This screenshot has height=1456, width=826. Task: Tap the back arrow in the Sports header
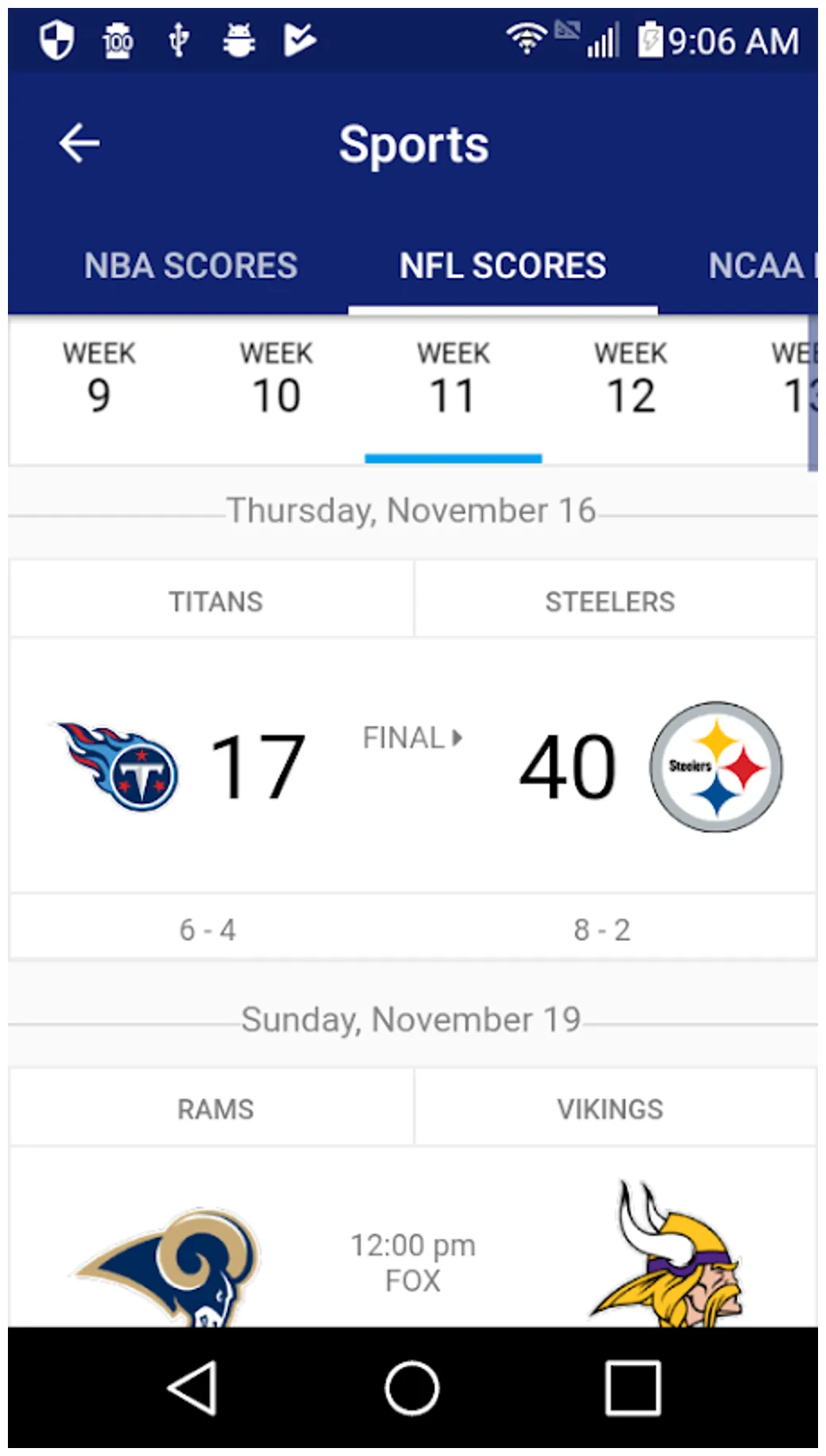pos(79,143)
